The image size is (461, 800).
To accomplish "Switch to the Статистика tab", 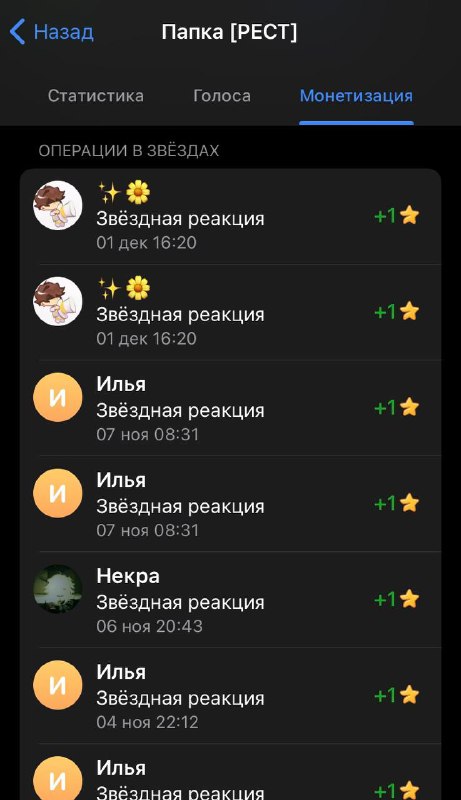I will (95, 96).
